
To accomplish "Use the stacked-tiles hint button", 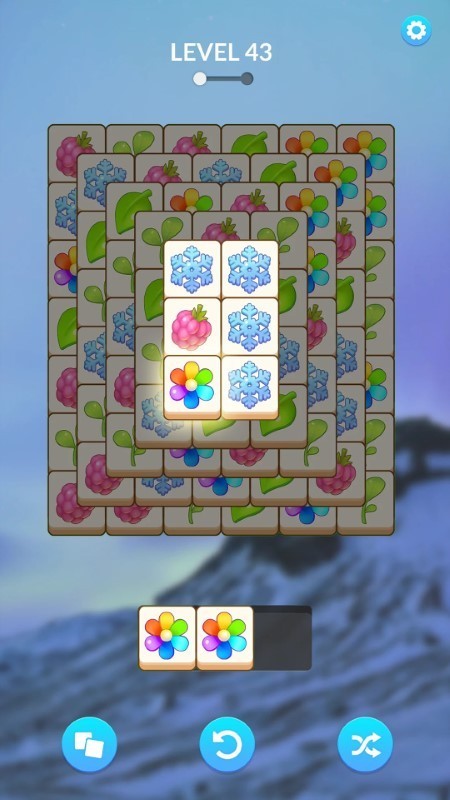I will [89, 744].
